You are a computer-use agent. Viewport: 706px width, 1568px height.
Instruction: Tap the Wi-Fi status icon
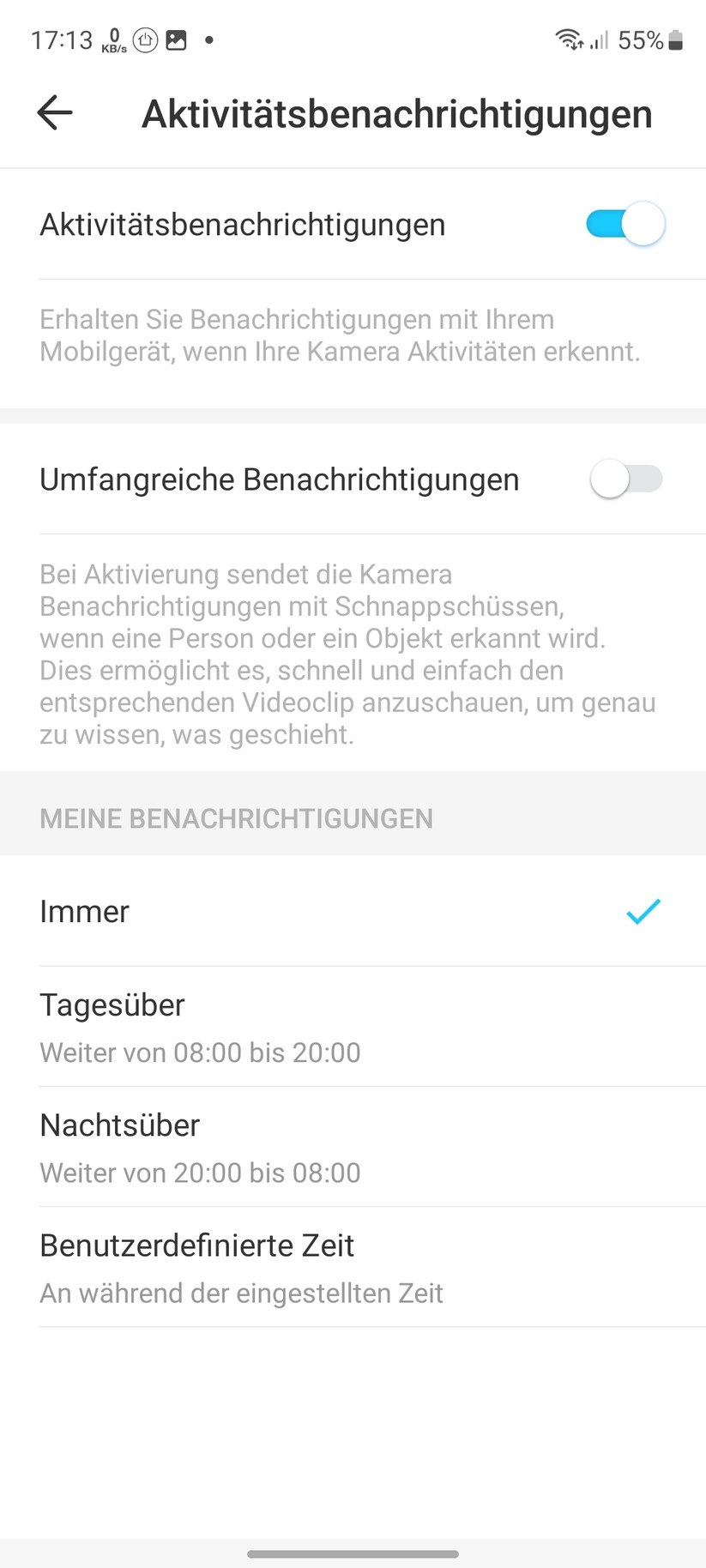tap(564, 38)
